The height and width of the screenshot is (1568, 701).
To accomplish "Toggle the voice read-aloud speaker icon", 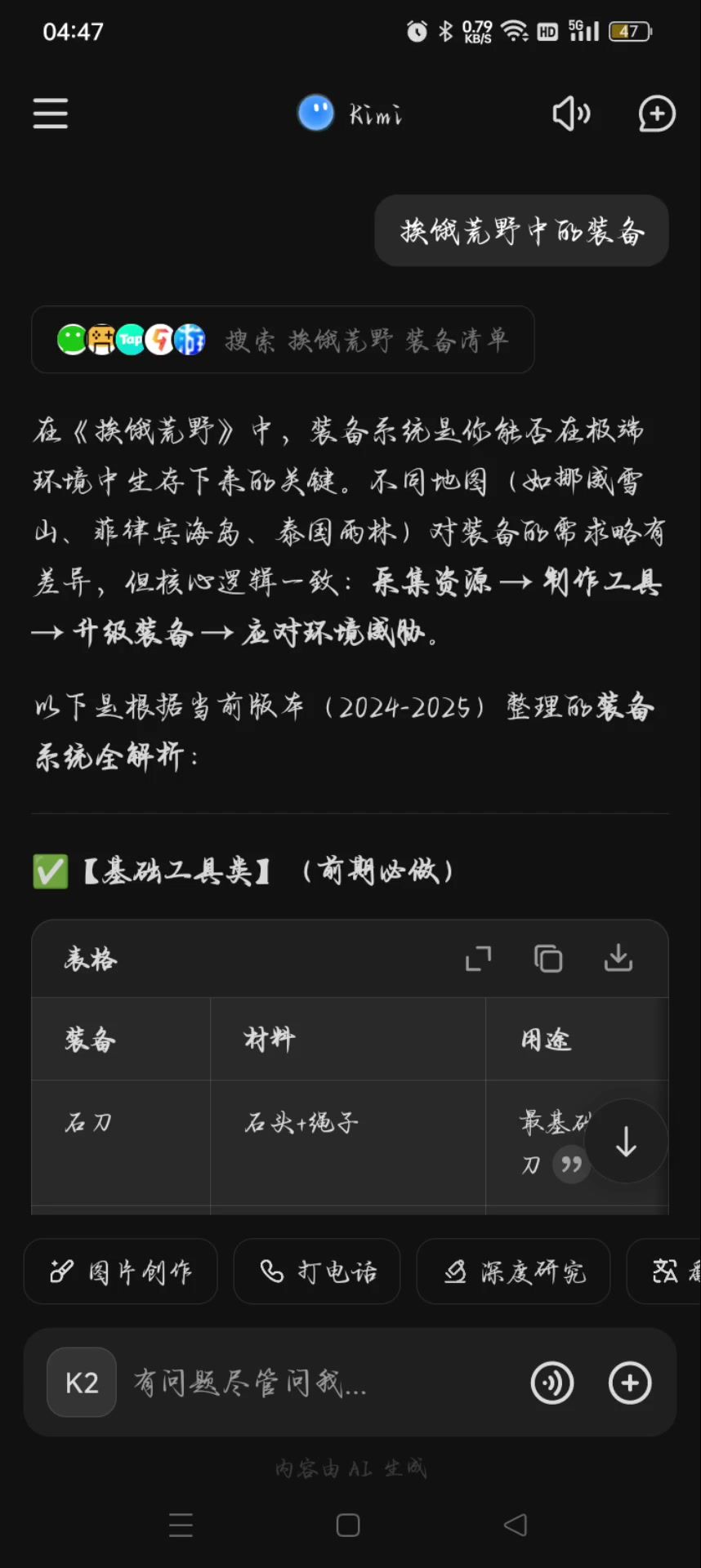I will coord(571,114).
